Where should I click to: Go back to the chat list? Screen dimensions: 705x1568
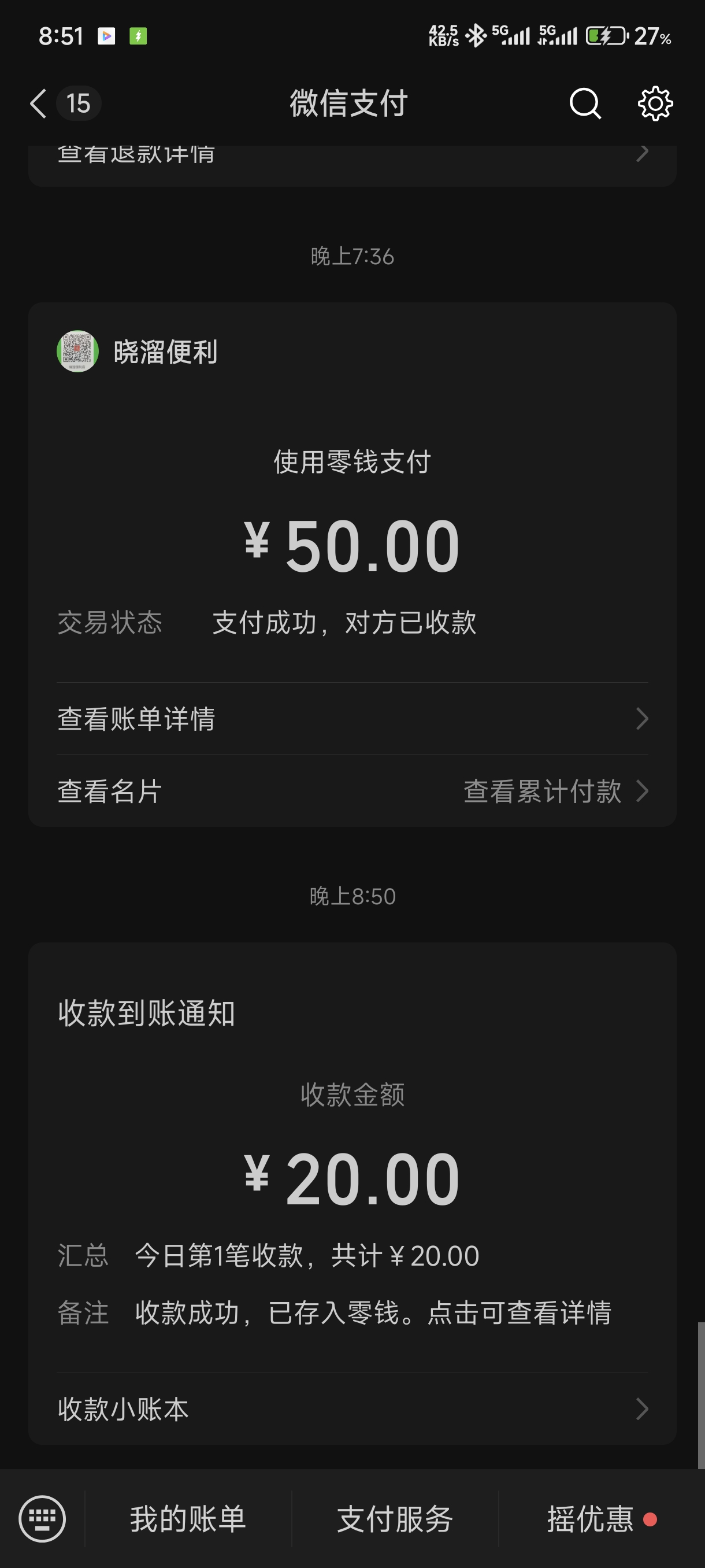click(x=38, y=103)
